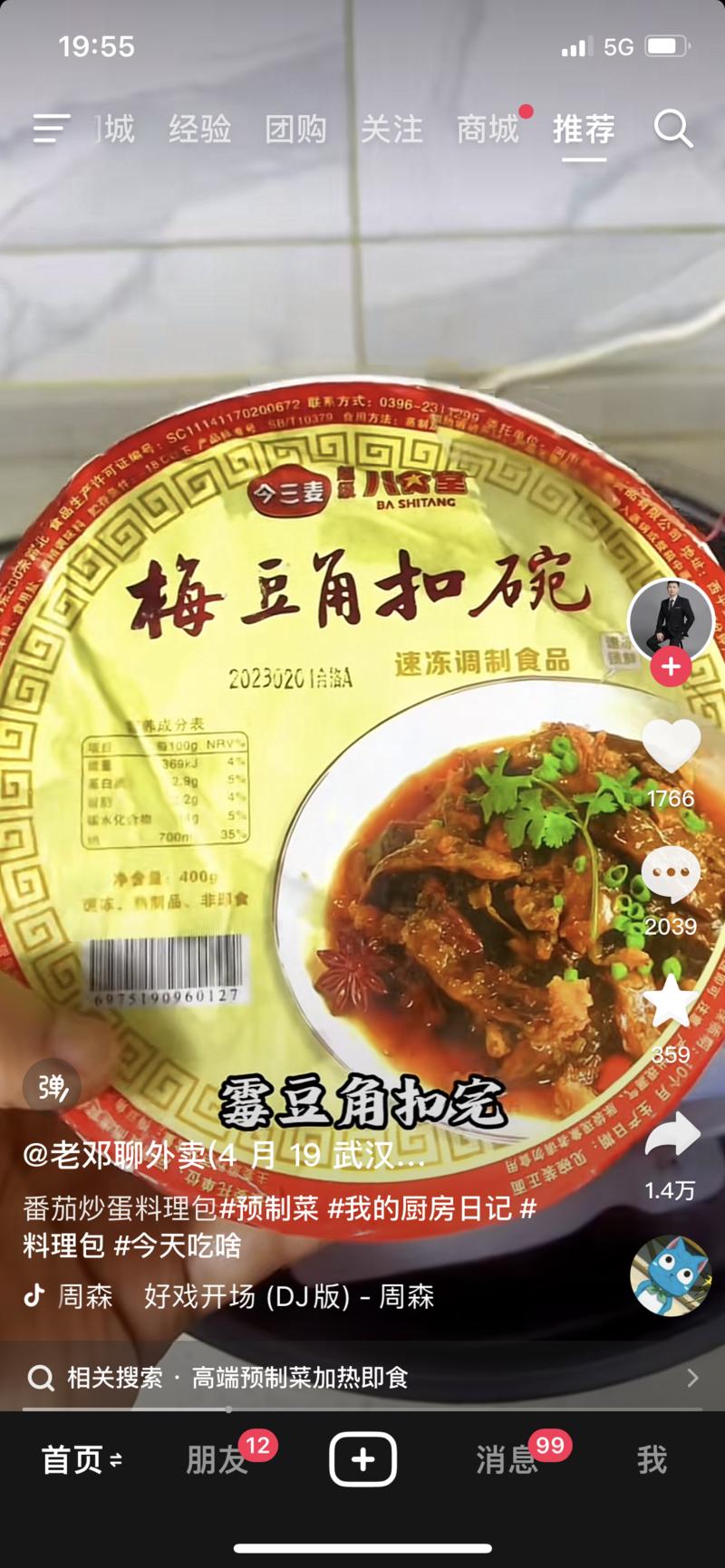Add this video to favorites
The image size is (725, 1568).
pos(671,1003)
